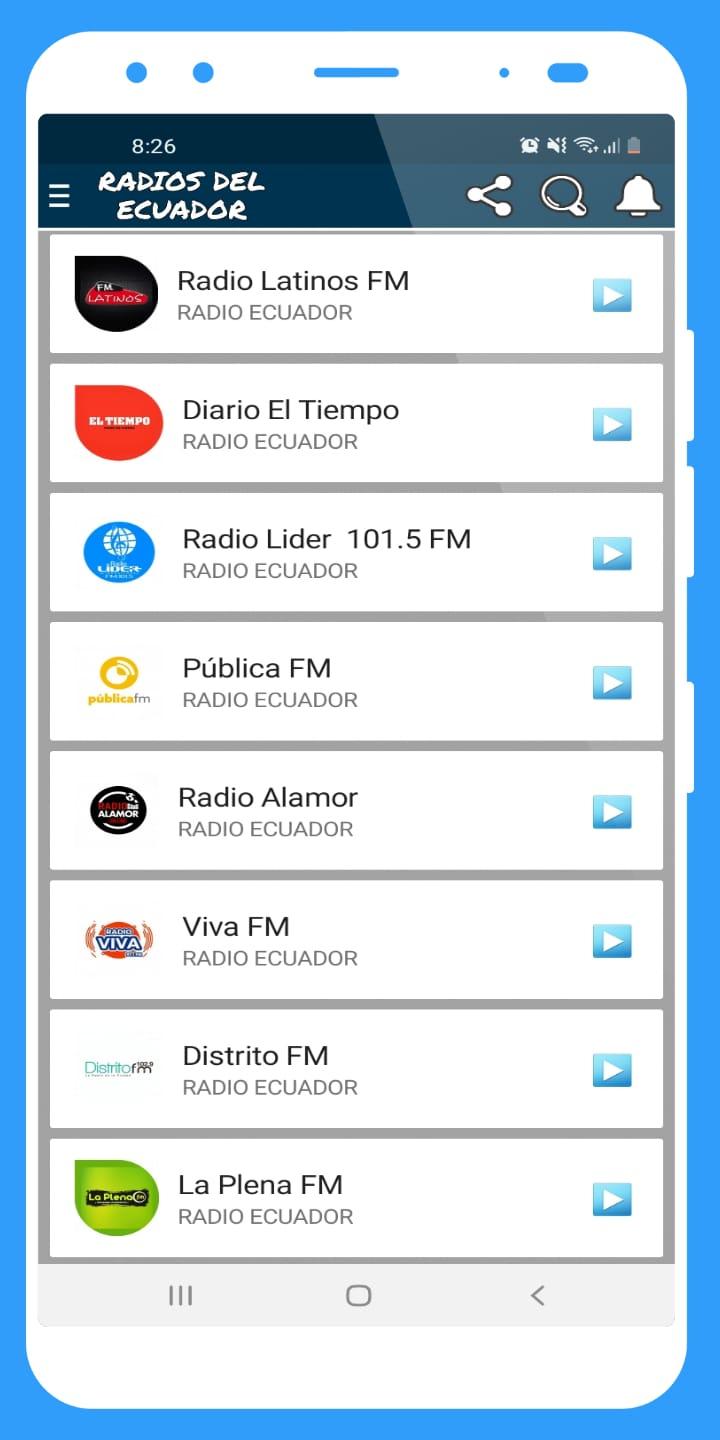Play Radio Latinos FM
720x1440 pixels.
(x=612, y=295)
